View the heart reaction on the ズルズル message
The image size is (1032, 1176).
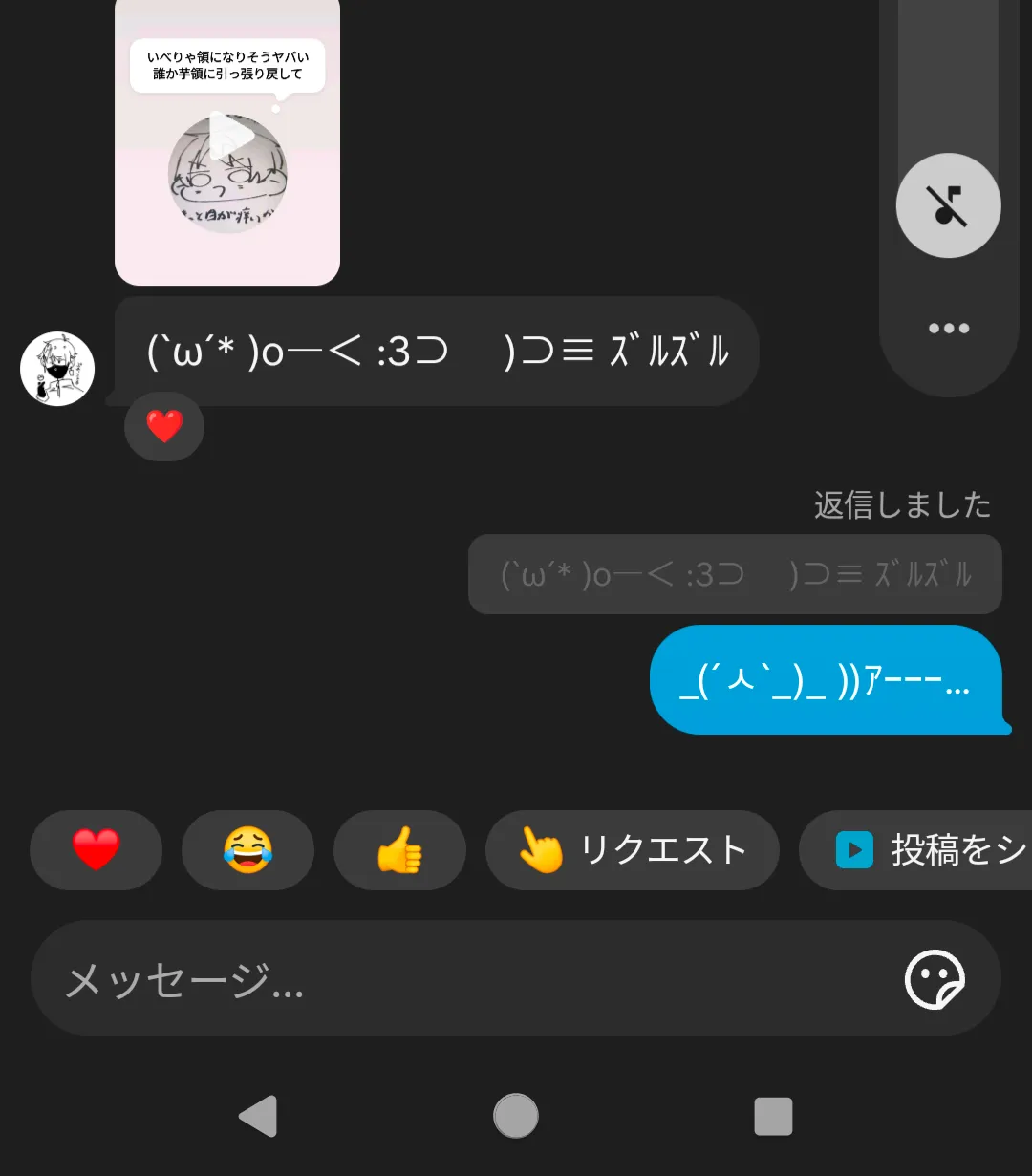[x=164, y=427]
